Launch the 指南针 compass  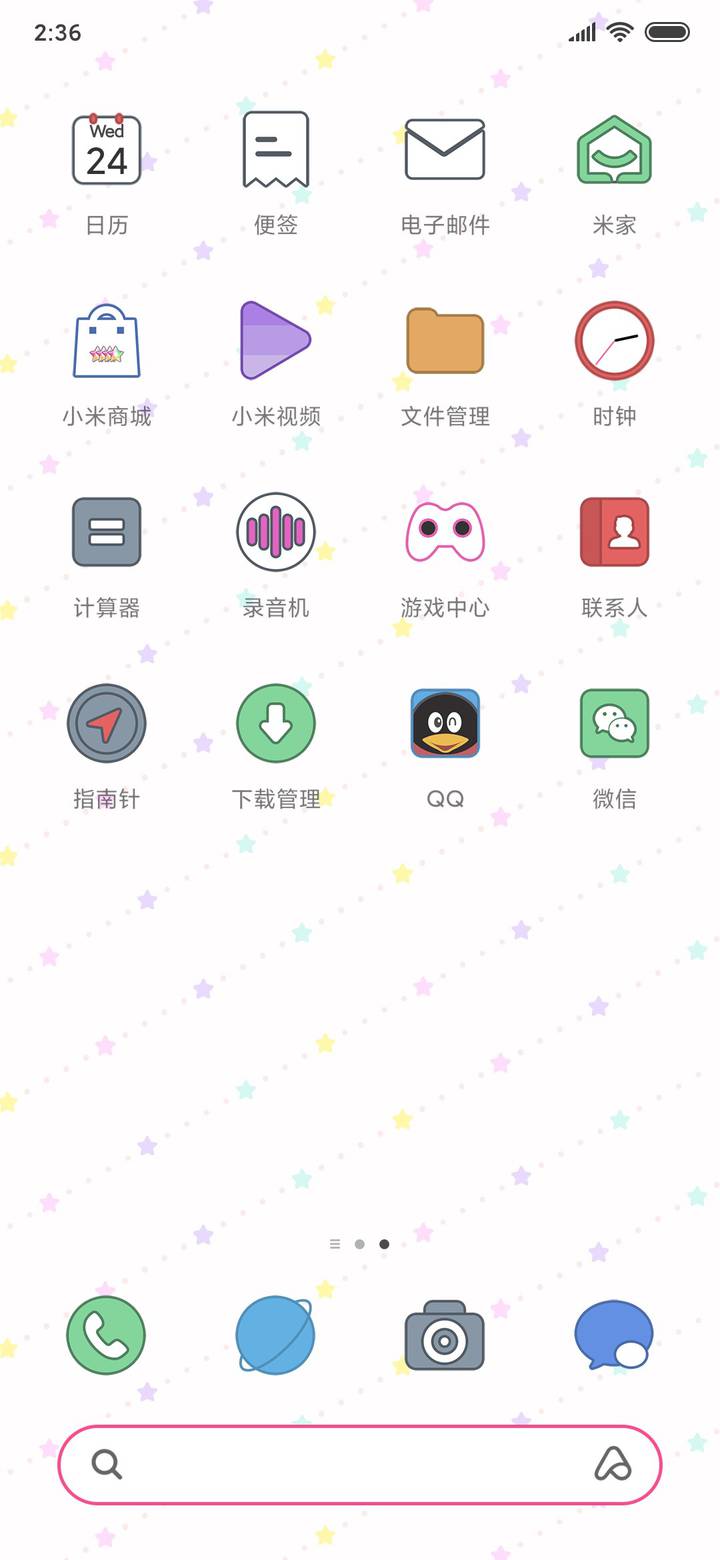107,723
